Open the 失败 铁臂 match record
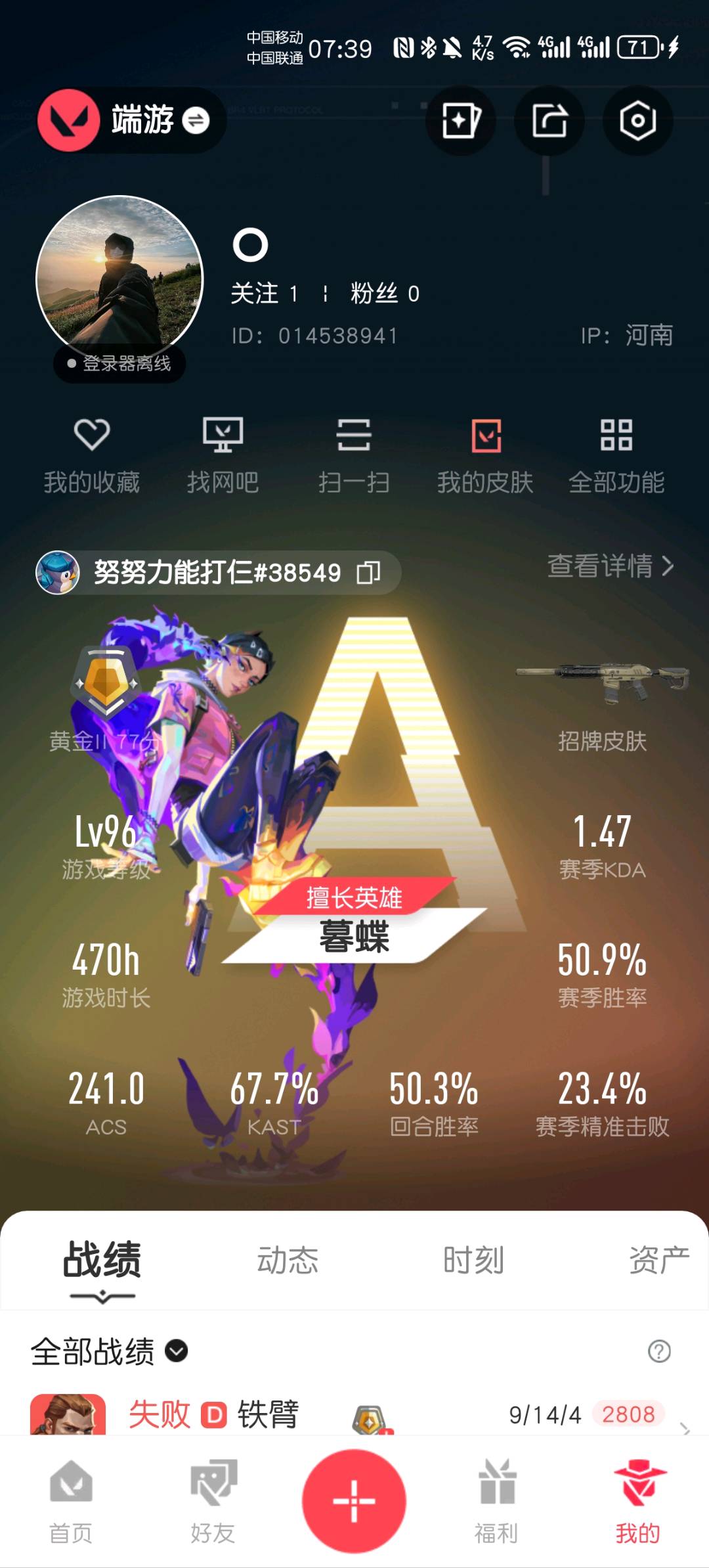This screenshot has height=1568, width=709. pyautogui.click(x=354, y=1414)
